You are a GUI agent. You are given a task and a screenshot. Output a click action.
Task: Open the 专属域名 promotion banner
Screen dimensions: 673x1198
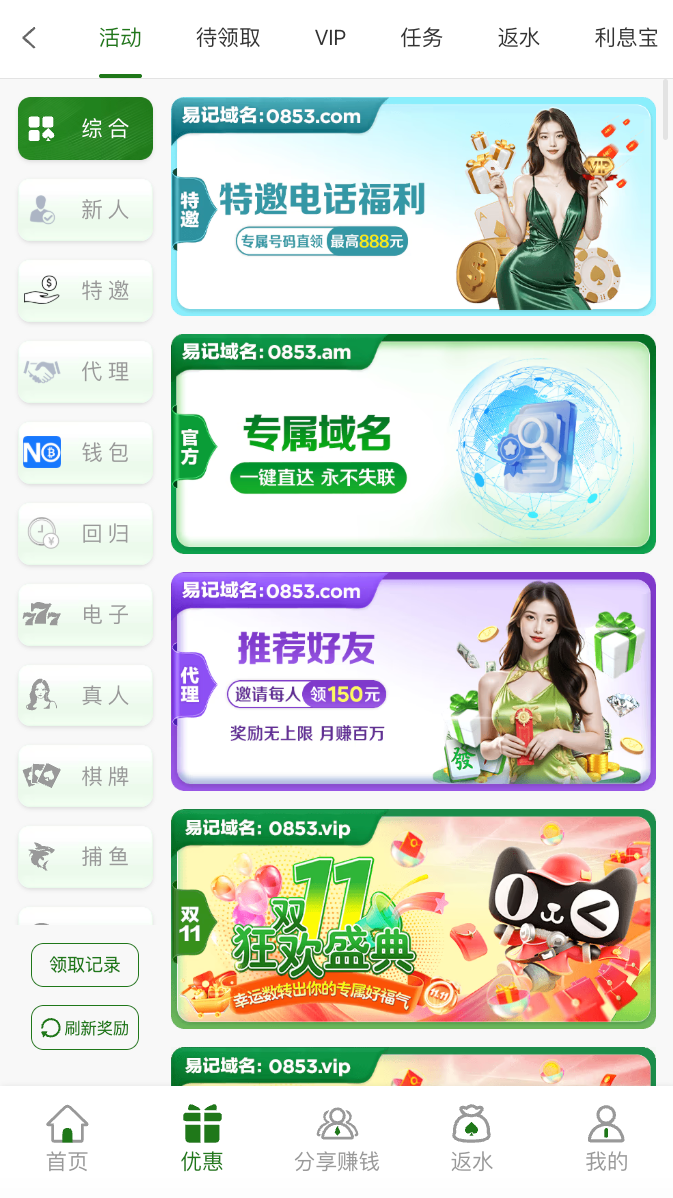[413, 444]
